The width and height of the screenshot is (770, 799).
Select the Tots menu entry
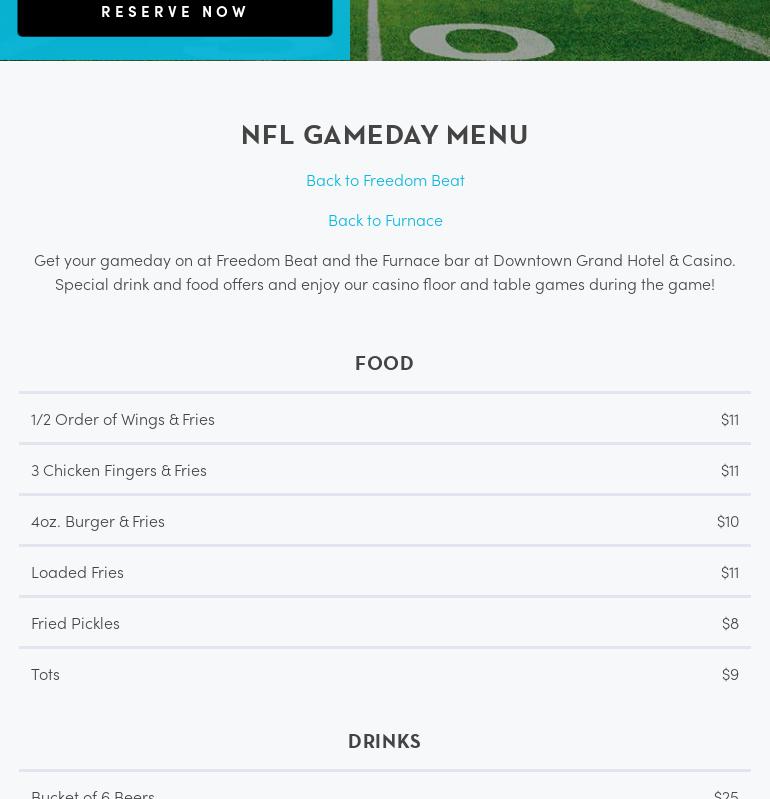(45, 673)
